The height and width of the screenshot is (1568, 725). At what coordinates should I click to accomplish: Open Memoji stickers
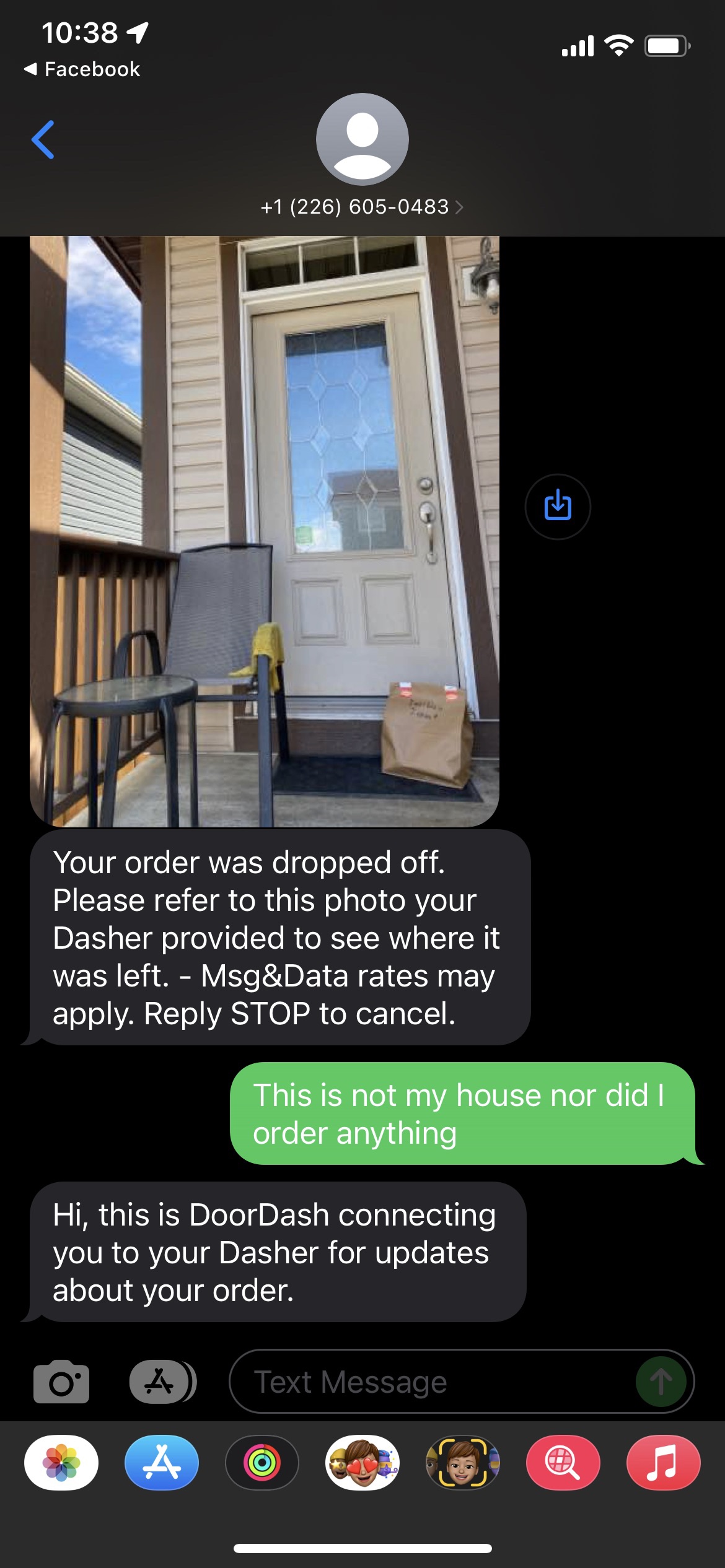362,1463
